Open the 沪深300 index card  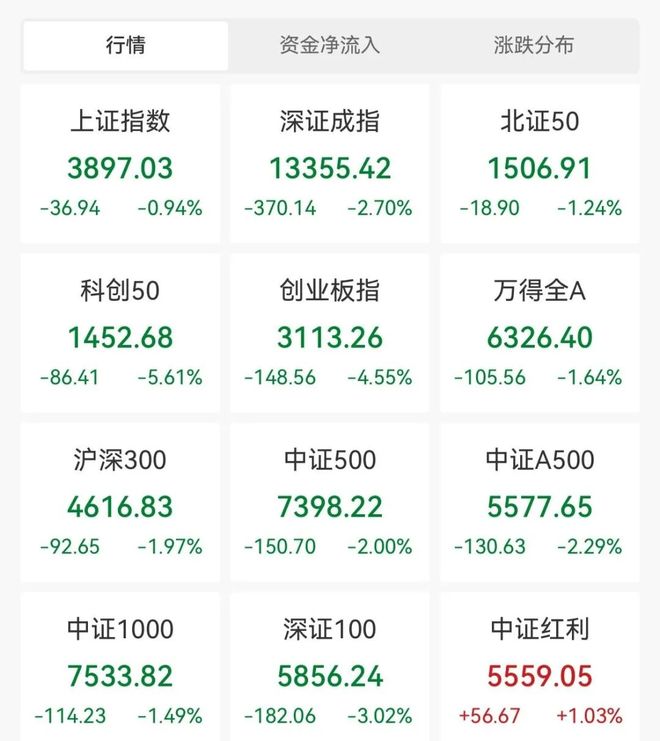pos(120,502)
